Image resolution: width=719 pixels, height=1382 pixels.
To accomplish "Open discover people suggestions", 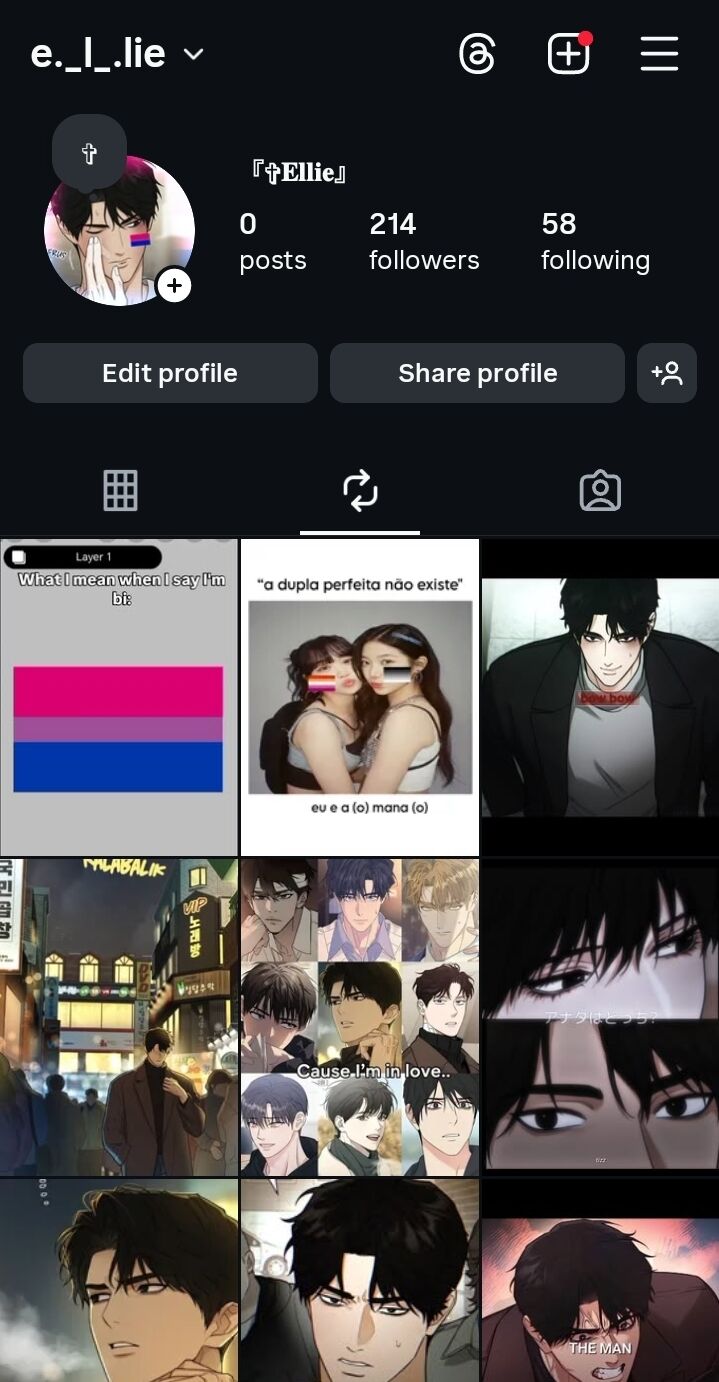I will (667, 373).
